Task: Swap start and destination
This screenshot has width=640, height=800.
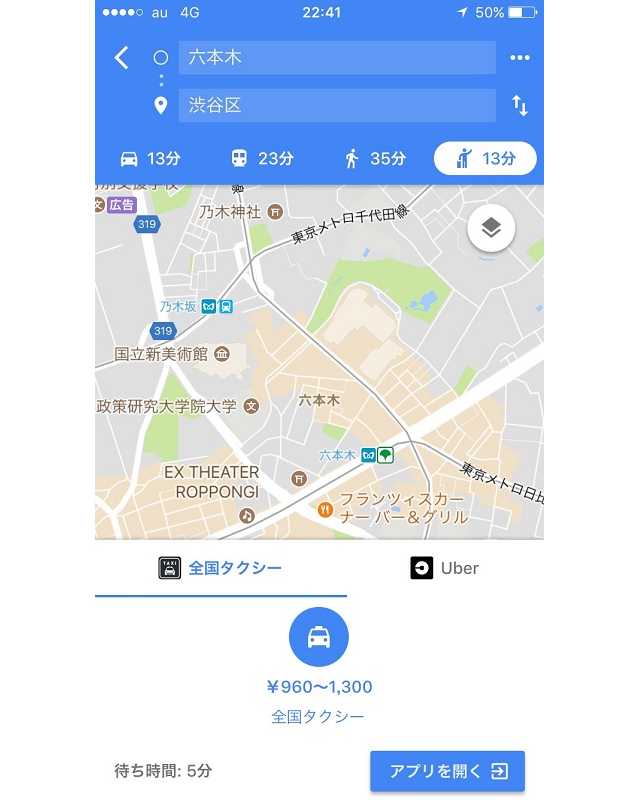Action: tap(519, 105)
